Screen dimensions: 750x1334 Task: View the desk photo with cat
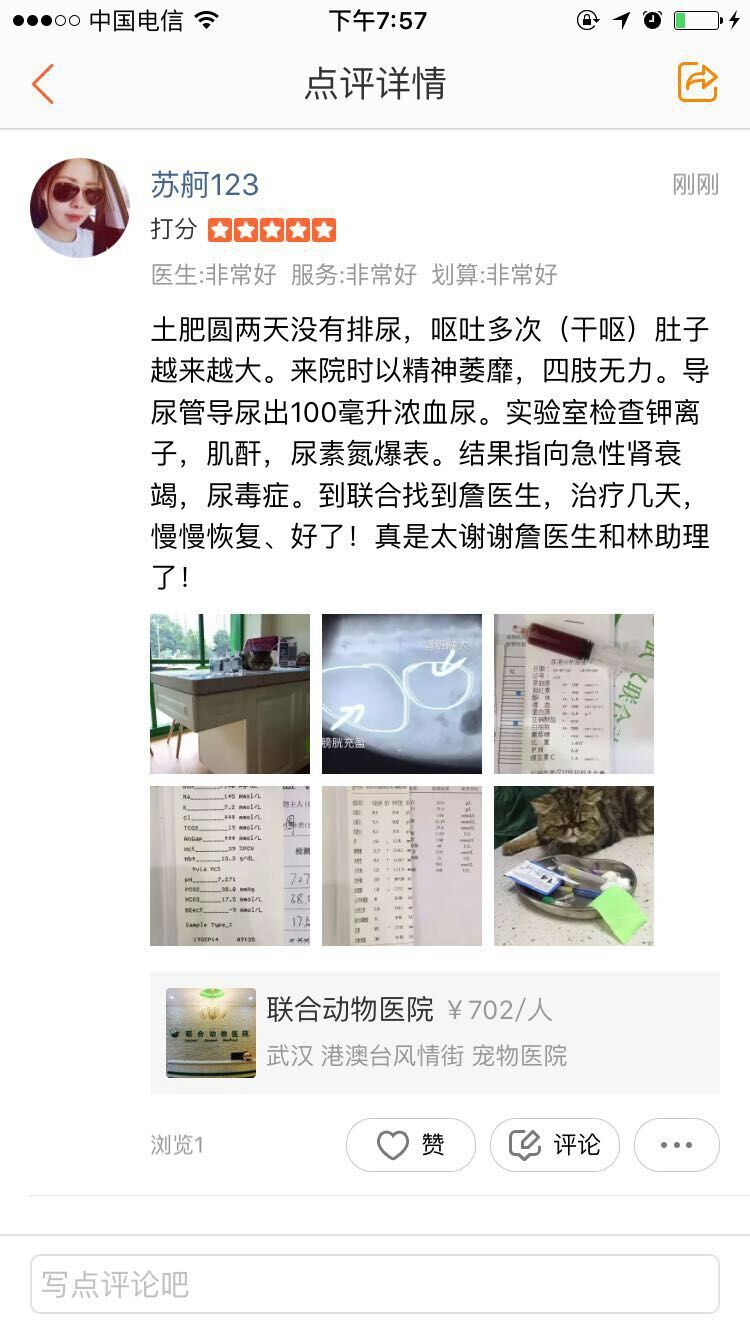[x=230, y=694]
